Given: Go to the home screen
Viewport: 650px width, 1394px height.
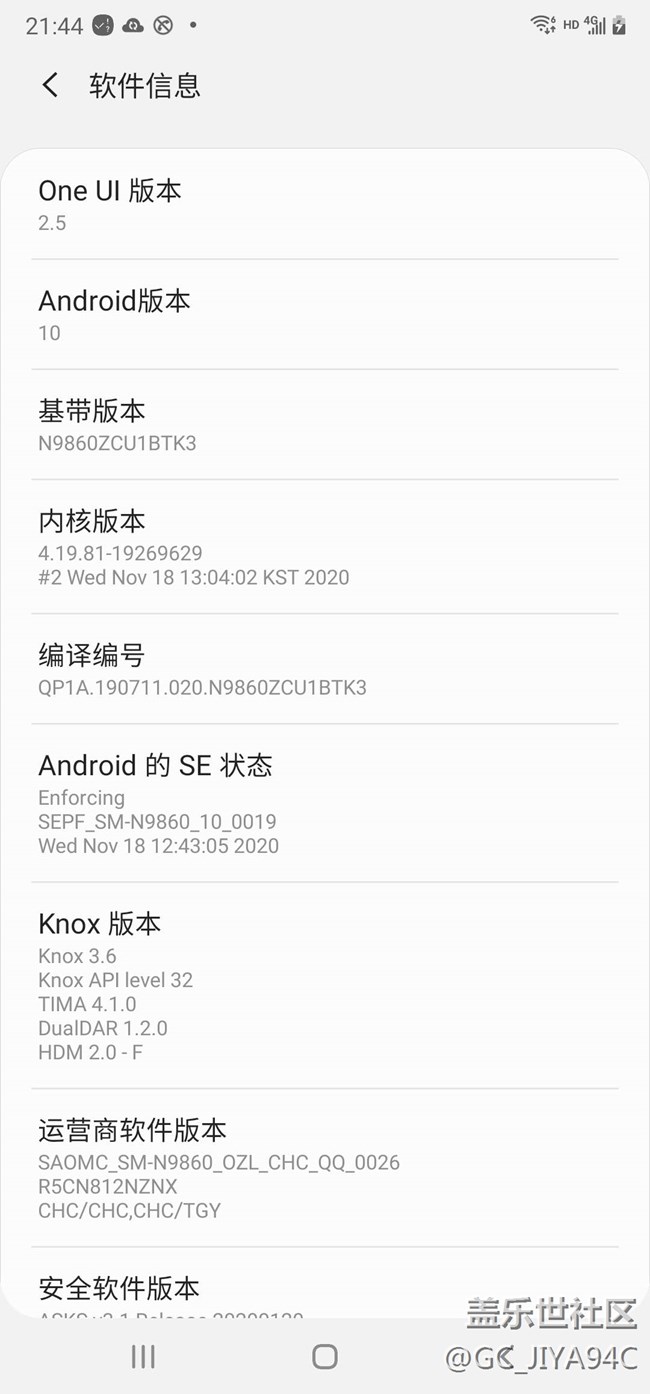Looking at the screenshot, I should point(325,1356).
